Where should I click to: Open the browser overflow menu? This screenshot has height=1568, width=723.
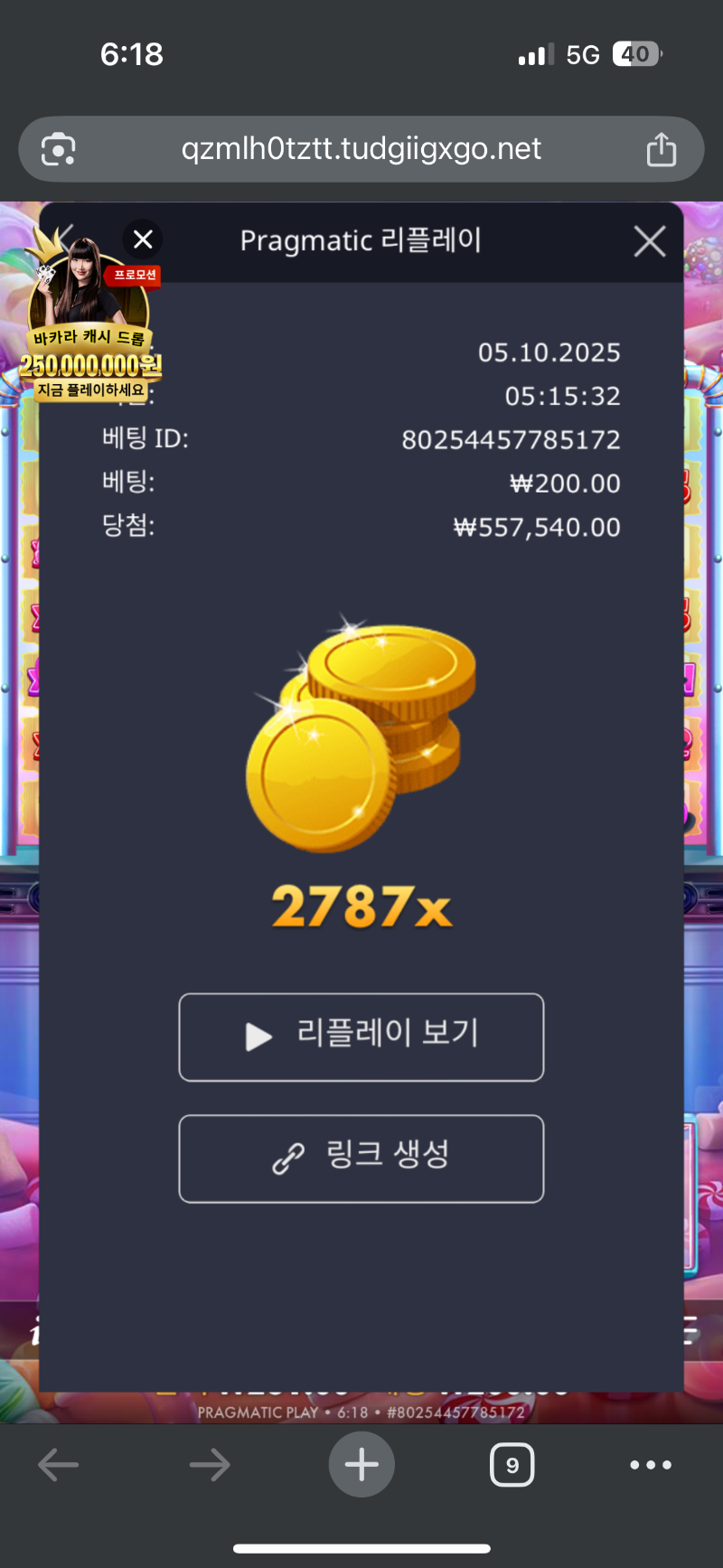pyautogui.click(x=651, y=1465)
